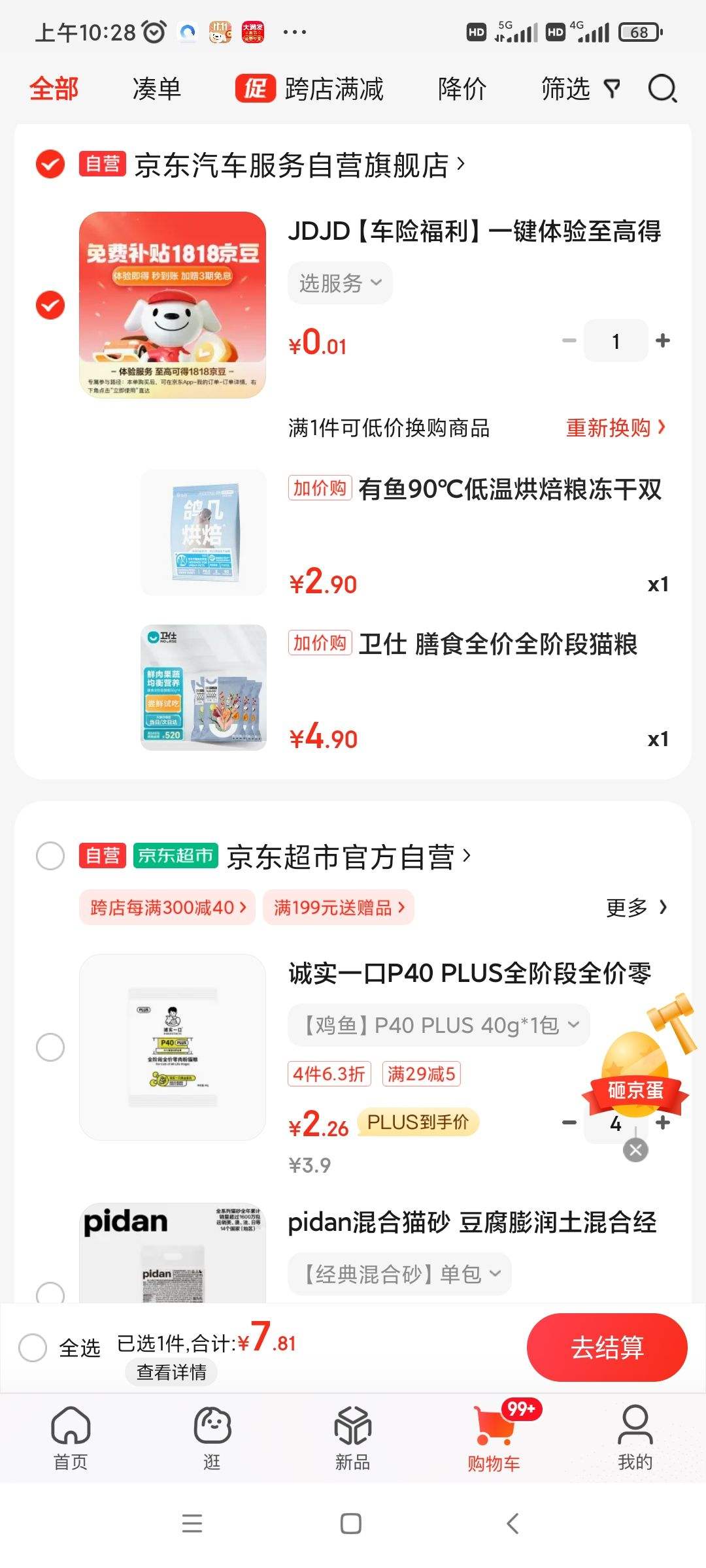Open the 【经典混合砂】单包 spec selector

tap(399, 1273)
